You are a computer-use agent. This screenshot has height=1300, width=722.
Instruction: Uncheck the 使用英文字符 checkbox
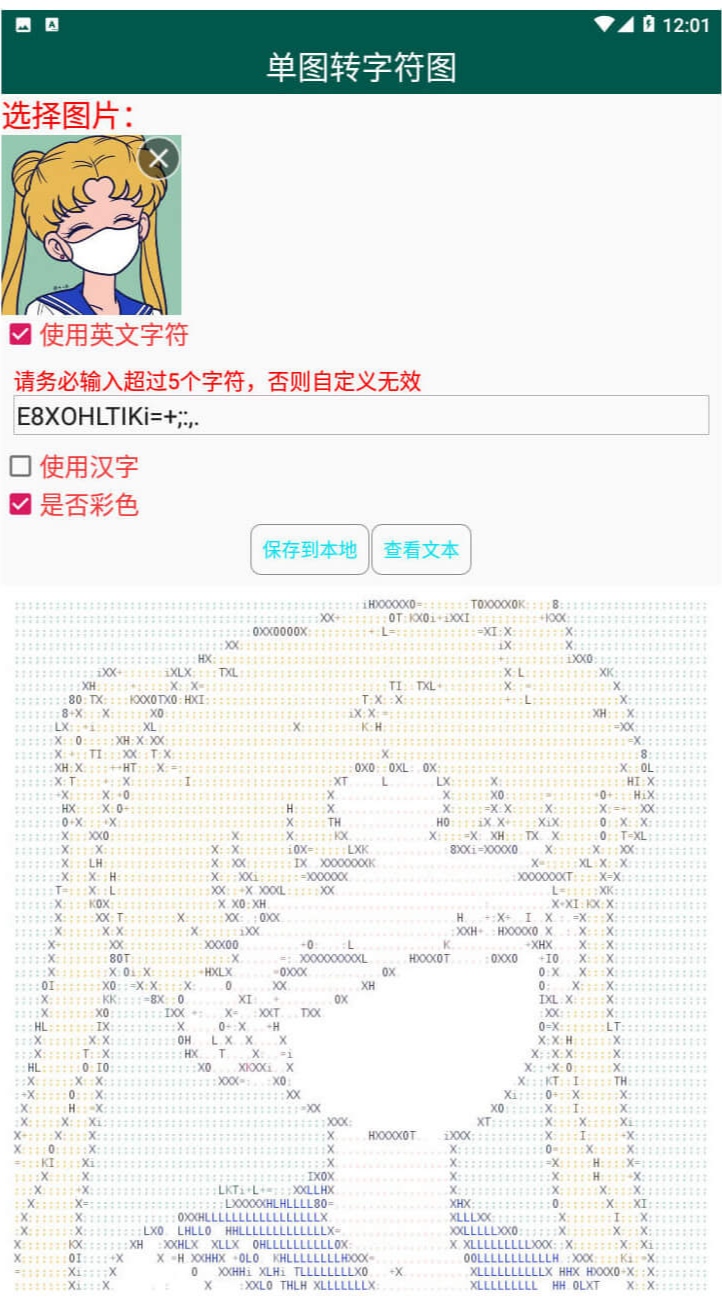coord(20,334)
